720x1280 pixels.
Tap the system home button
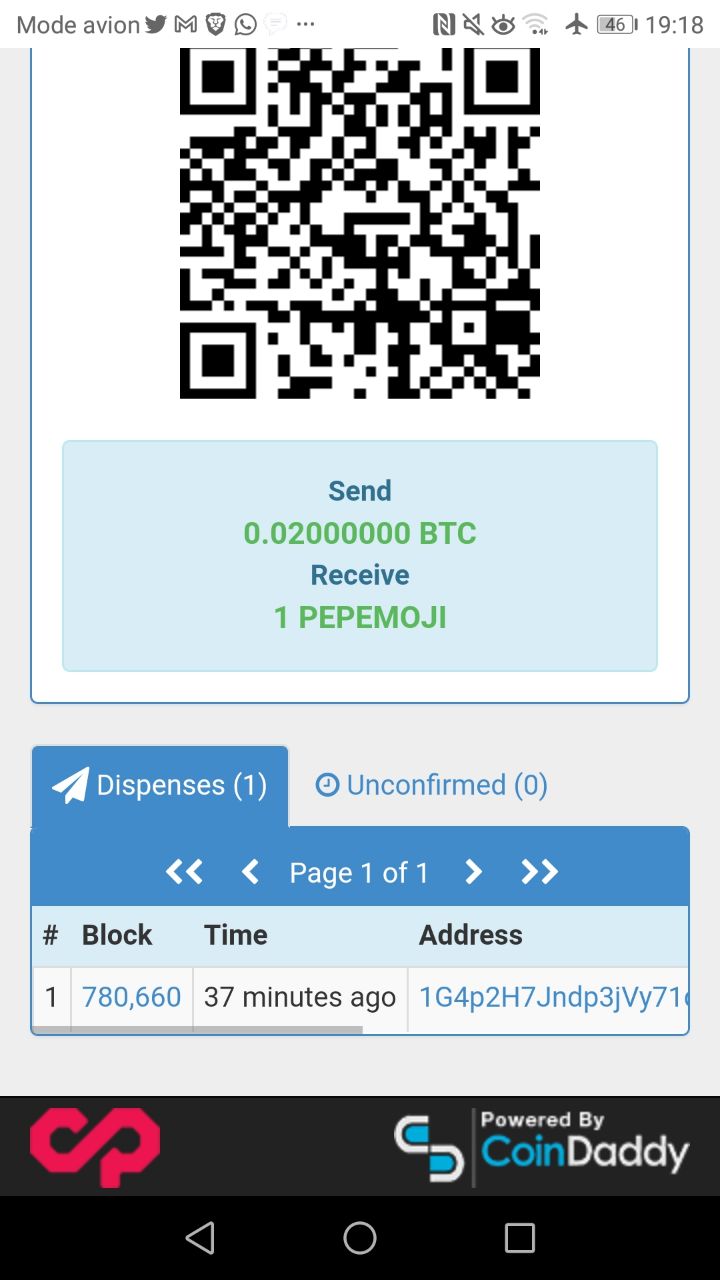(360, 1238)
